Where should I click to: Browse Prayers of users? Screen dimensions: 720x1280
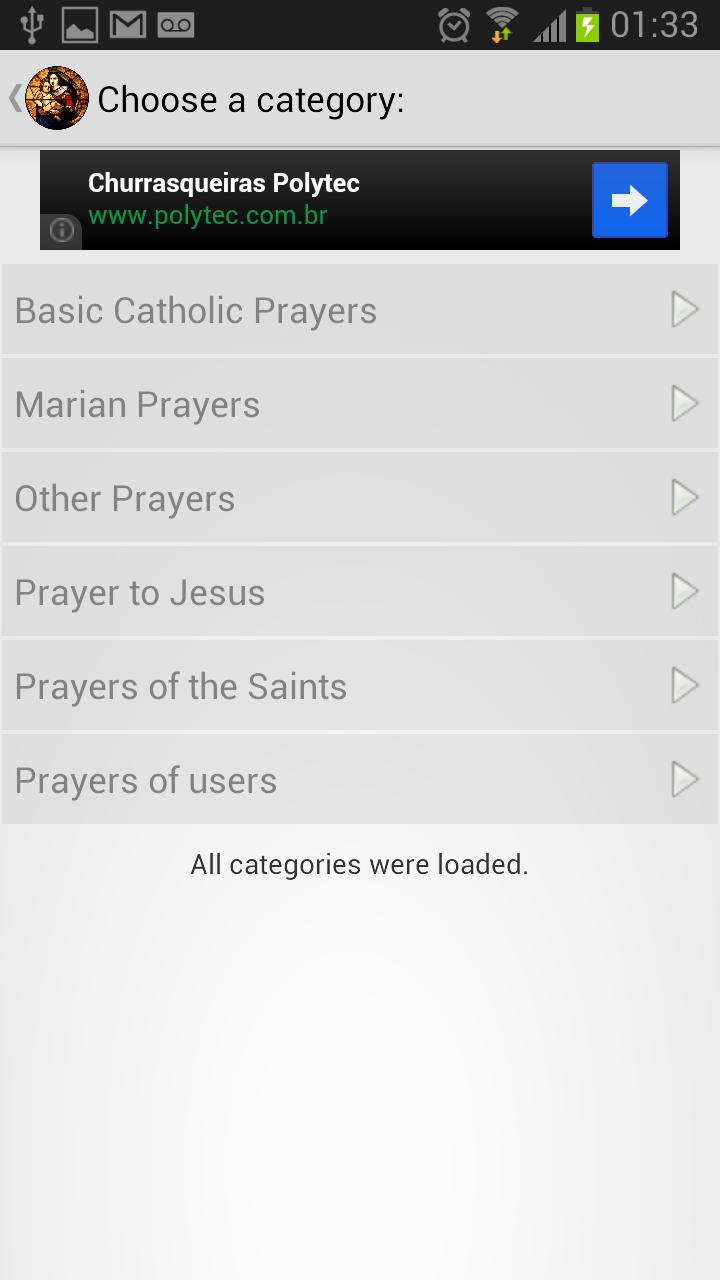360,780
